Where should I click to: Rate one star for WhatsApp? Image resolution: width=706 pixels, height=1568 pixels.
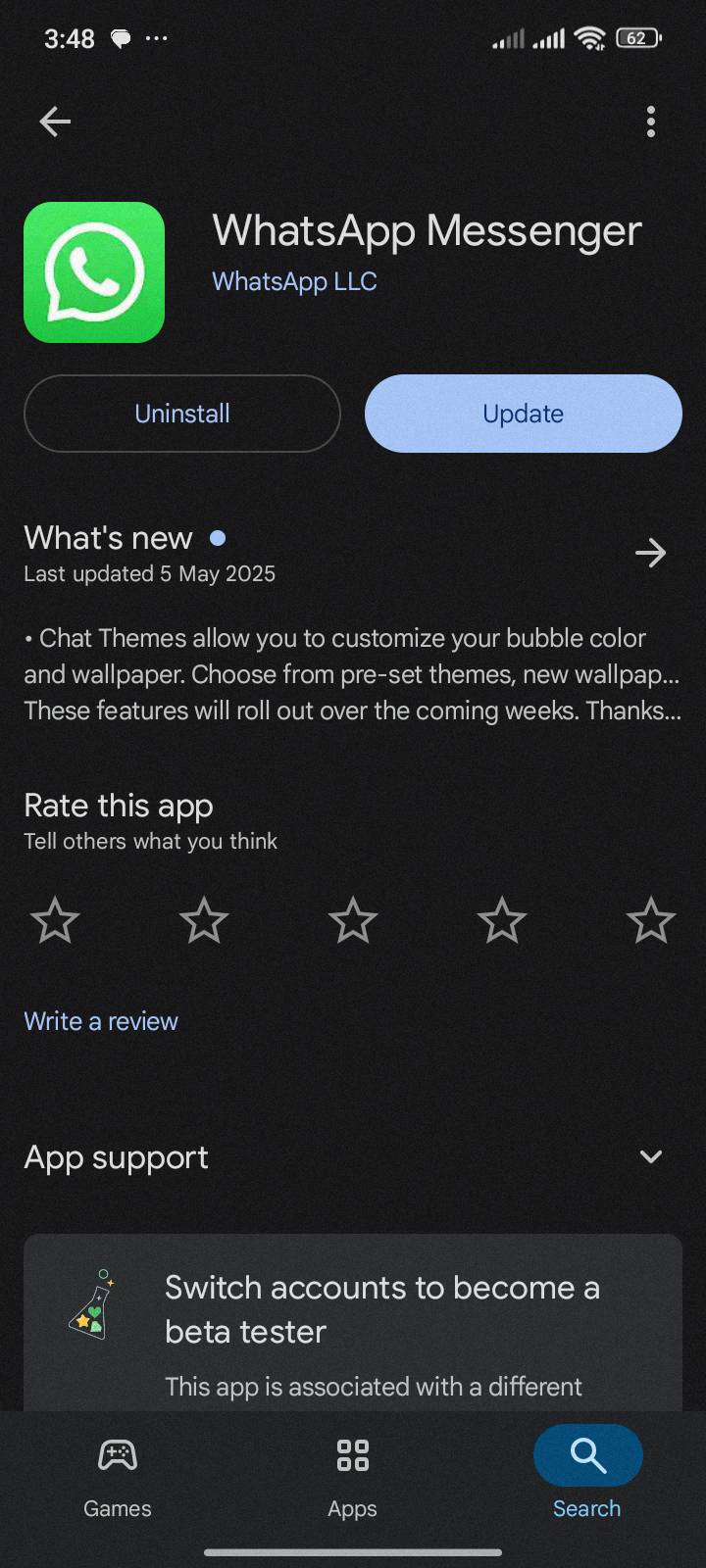[55, 919]
